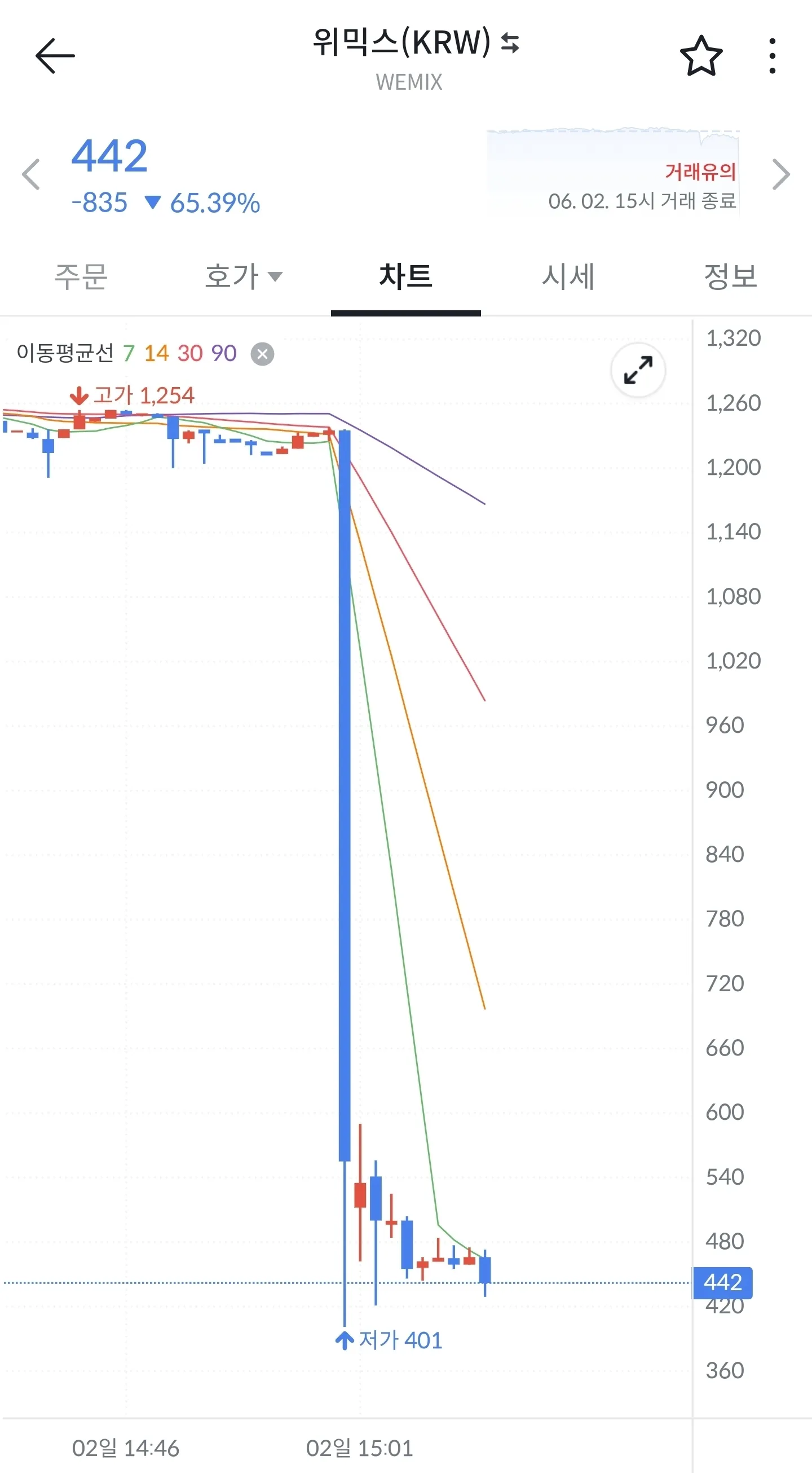
Task: Go to the previous coin with left chevron
Action: 31,174
